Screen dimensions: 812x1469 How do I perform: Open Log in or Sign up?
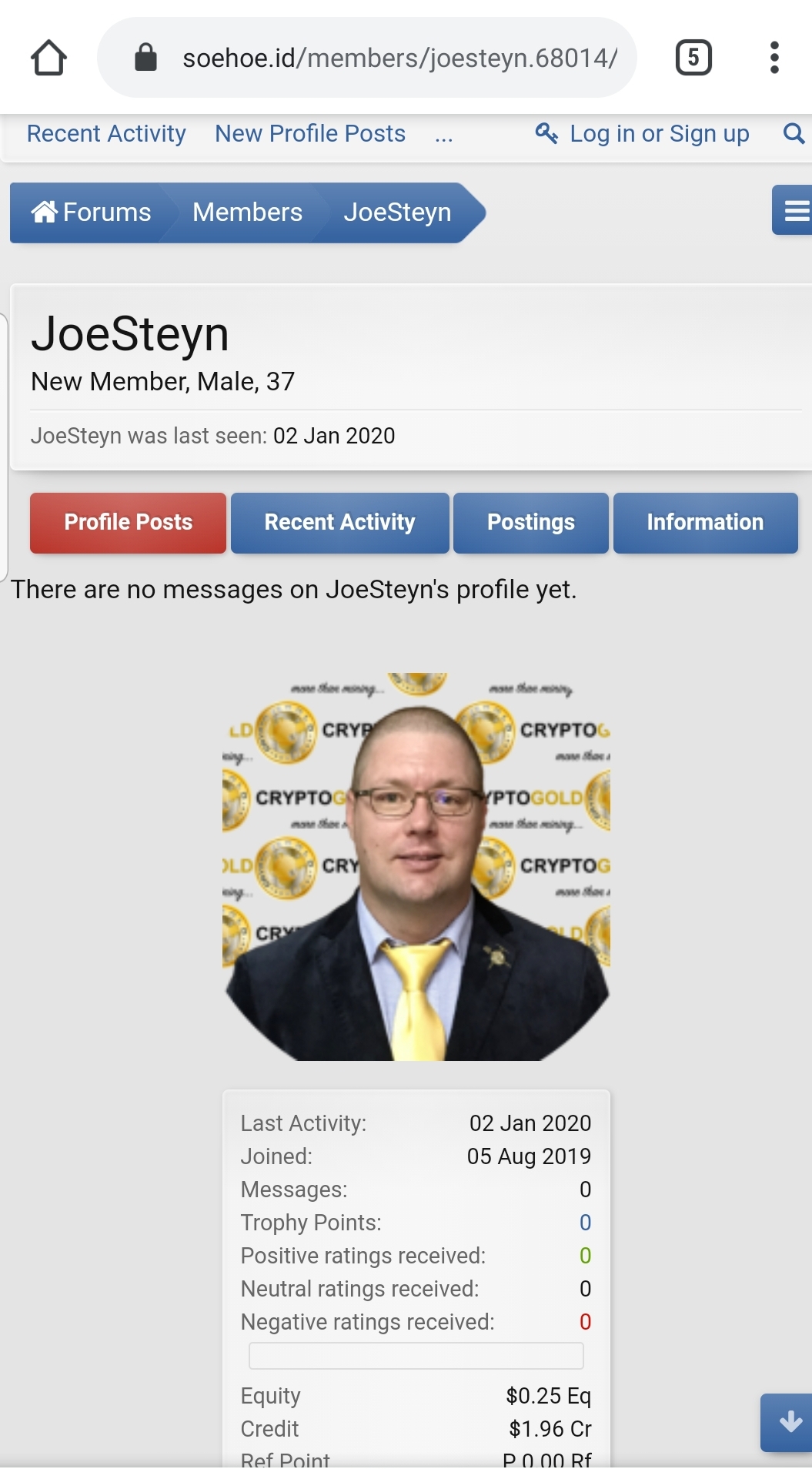(x=643, y=134)
